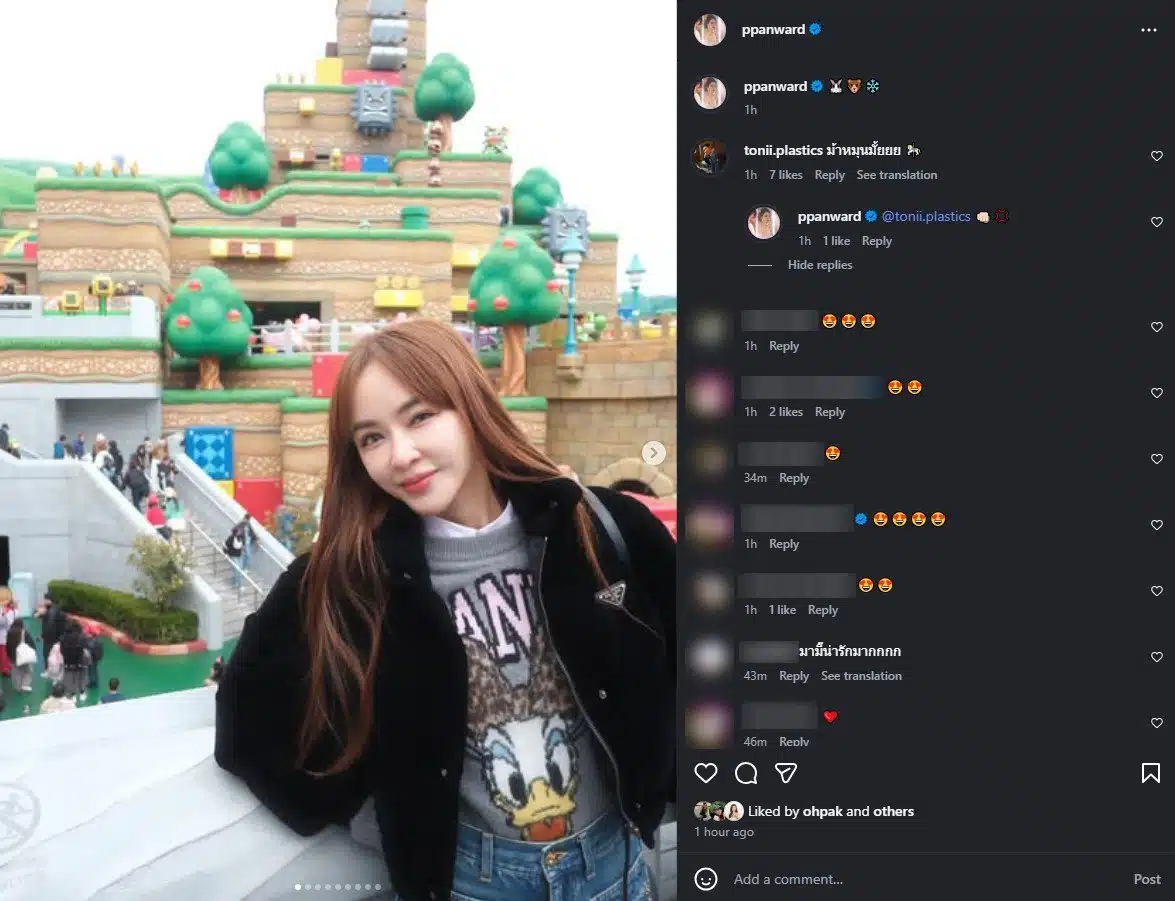Open the comment bubble icon
This screenshot has height=901, width=1175.
coord(746,773)
